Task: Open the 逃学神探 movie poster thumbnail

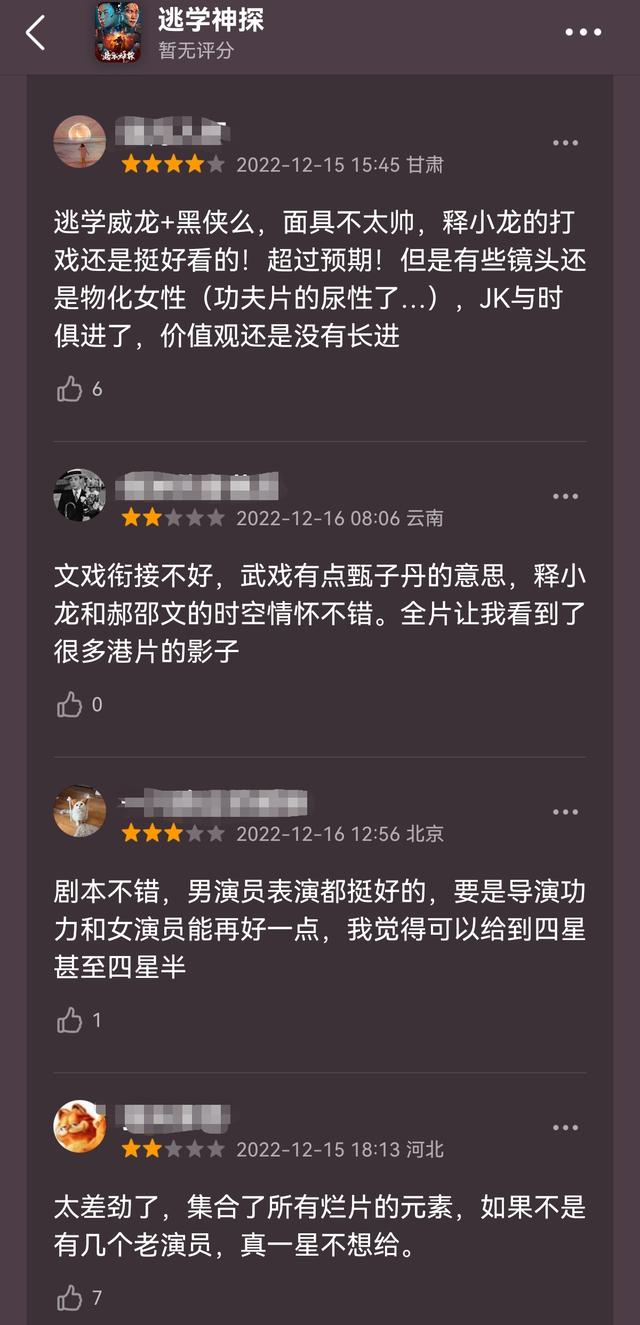Action: pos(118,32)
